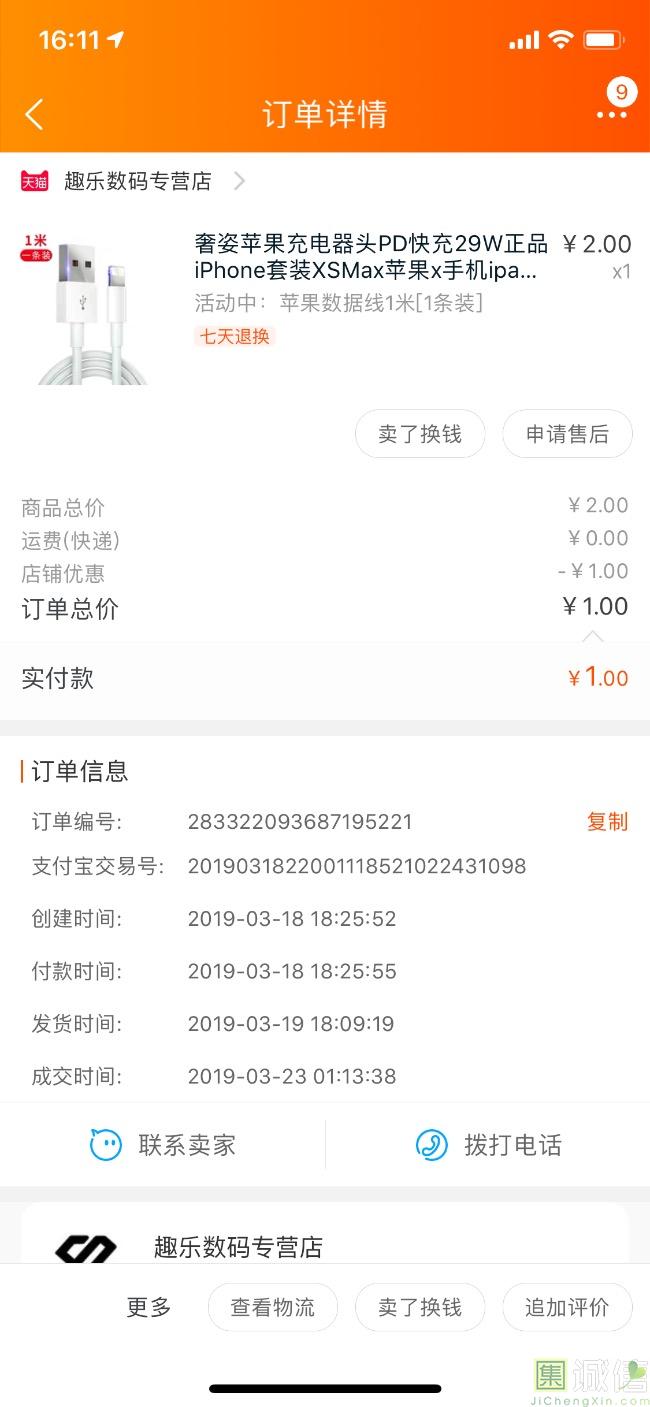Screen dimensions: 650x1407
Task: Open 趣乐数码专营店 store header link
Action: [137, 181]
